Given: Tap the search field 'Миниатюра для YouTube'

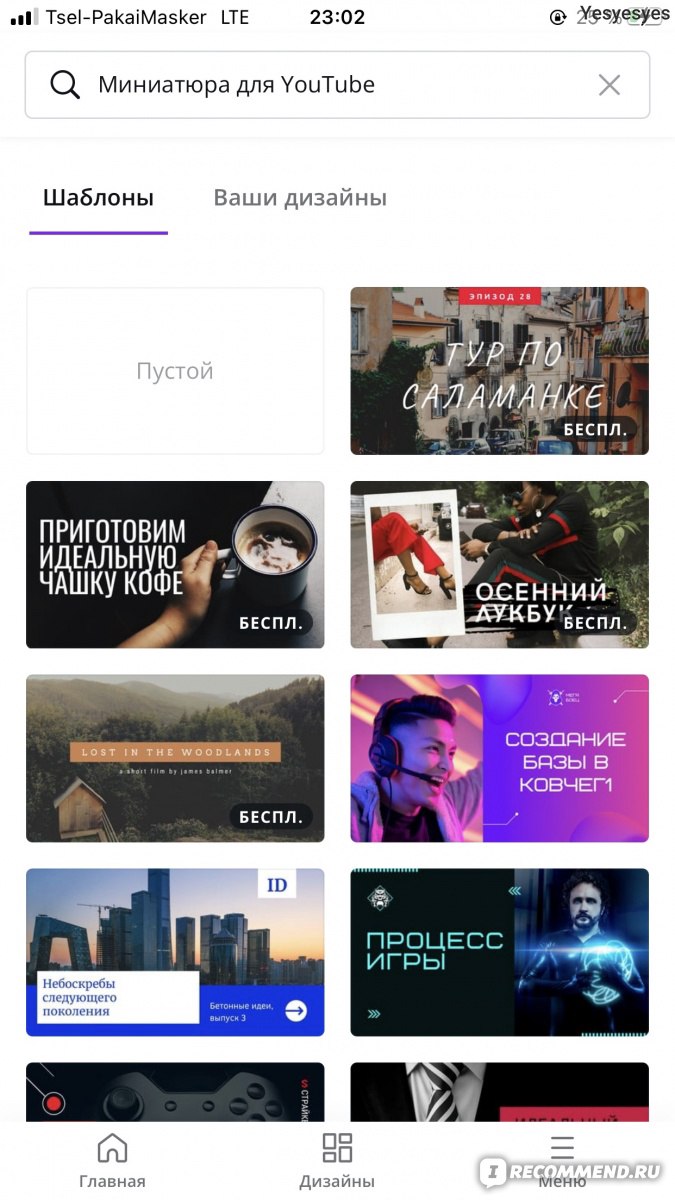Looking at the screenshot, I should click(337, 85).
